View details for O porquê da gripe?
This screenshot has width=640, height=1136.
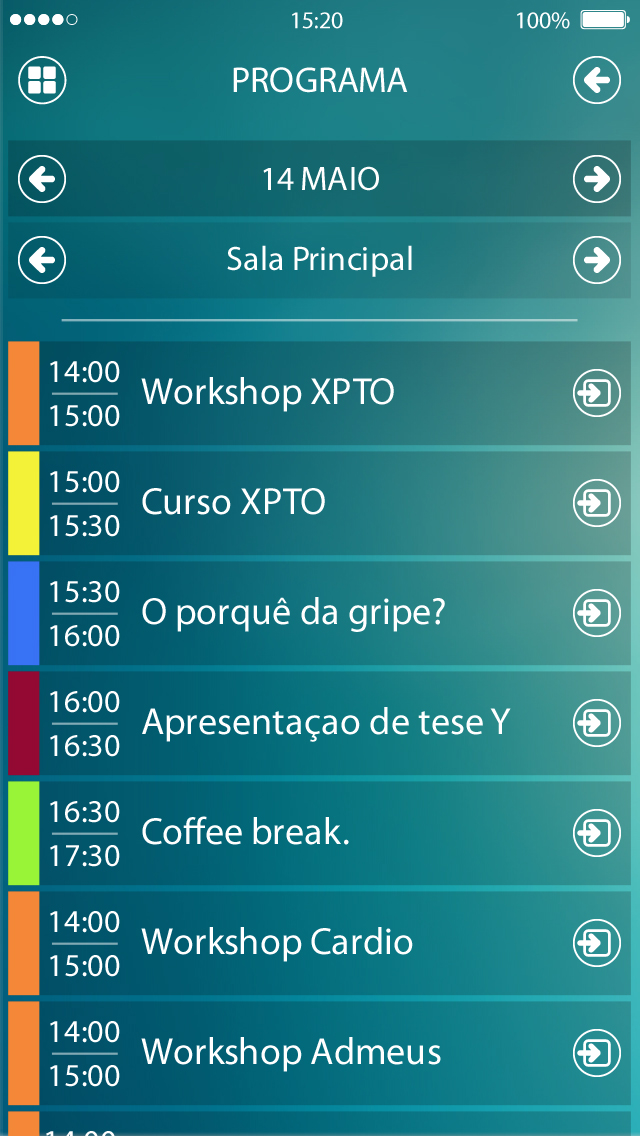[x=596, y=613]
